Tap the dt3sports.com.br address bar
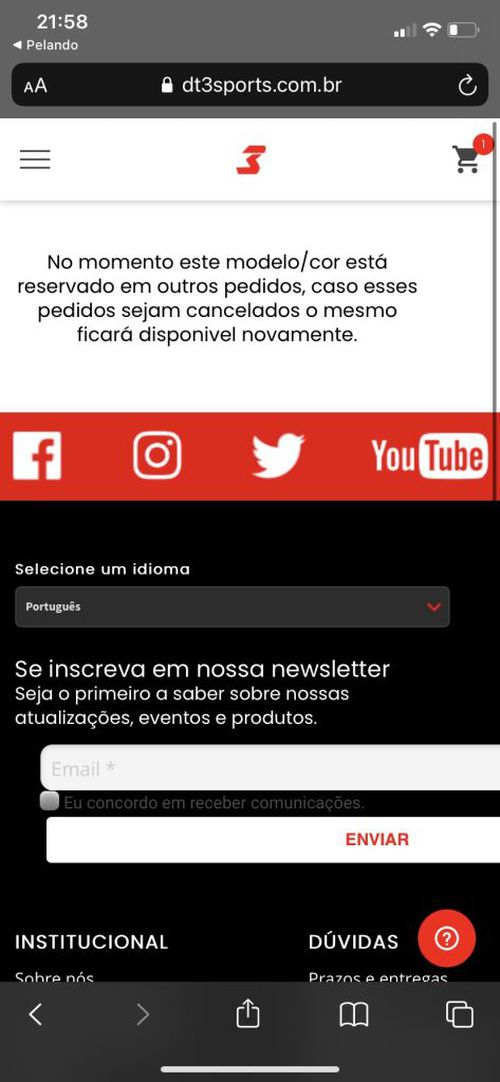The image size is (500, 1082). [x=251, y=86]
